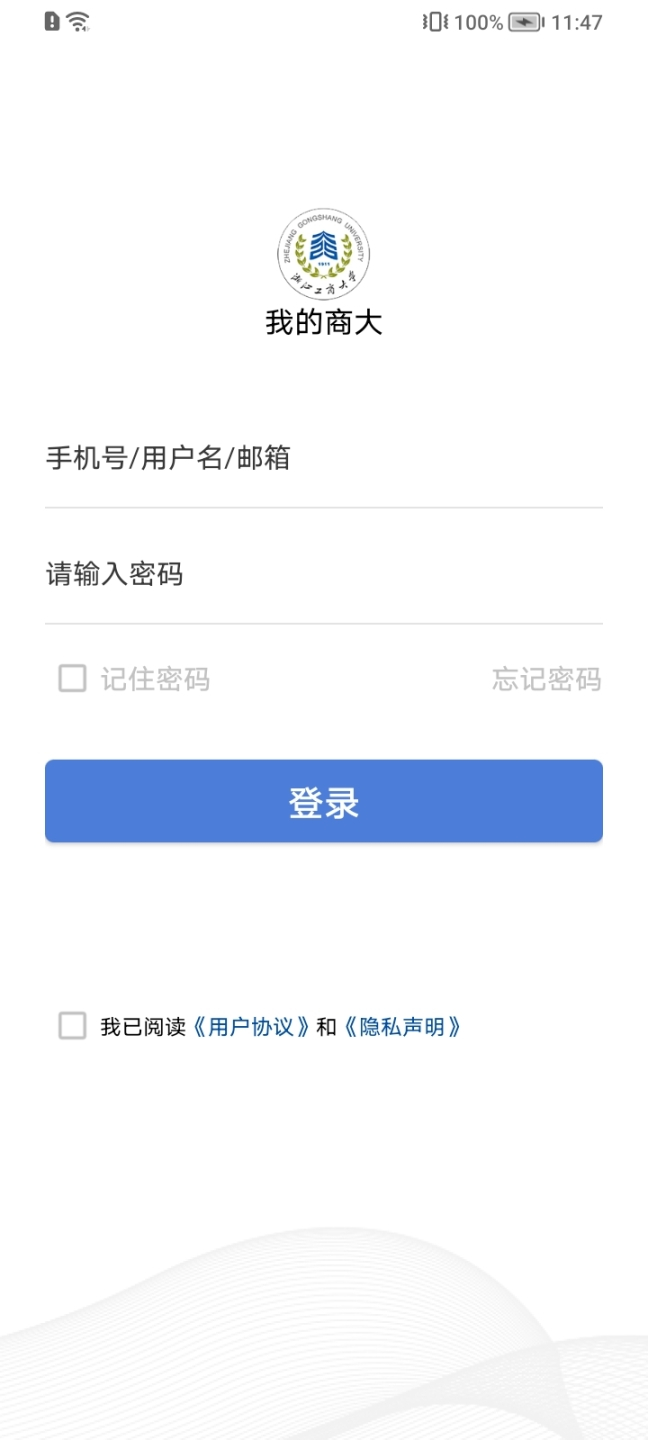This screenshot has height=1440, width=648.
Task: Open the 《用户协议》 link
Action: 251,1027
